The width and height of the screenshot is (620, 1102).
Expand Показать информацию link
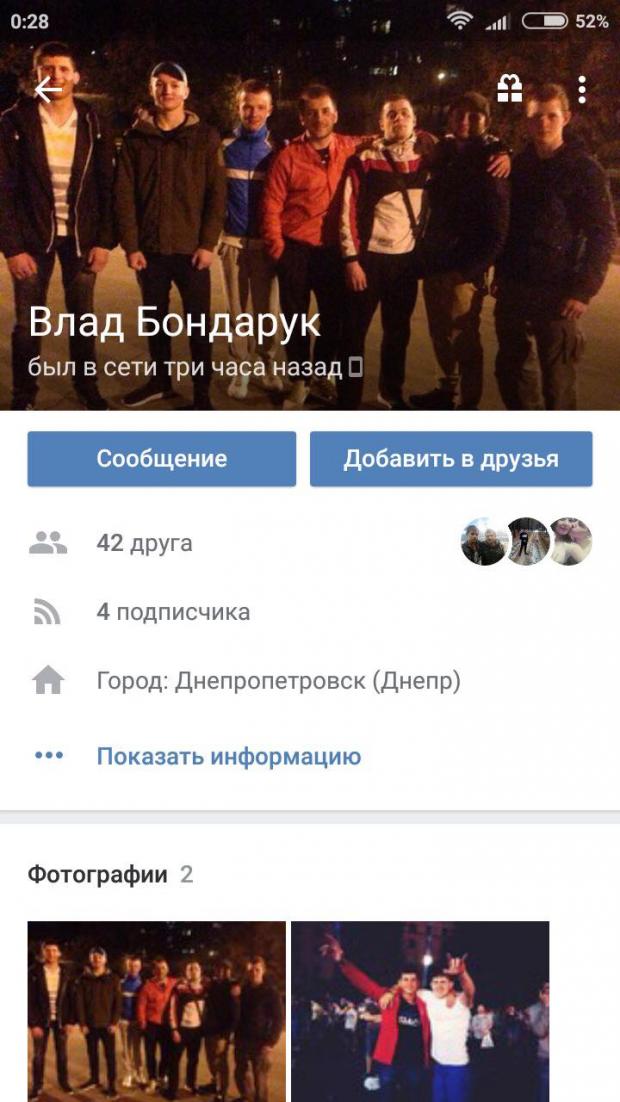(x=228, y=756)
